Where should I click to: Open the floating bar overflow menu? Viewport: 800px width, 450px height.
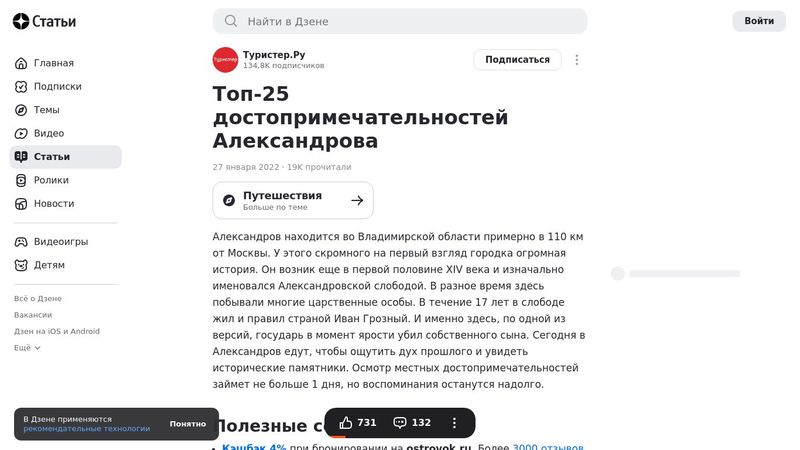pyautogui.click(x=454, y=423)
